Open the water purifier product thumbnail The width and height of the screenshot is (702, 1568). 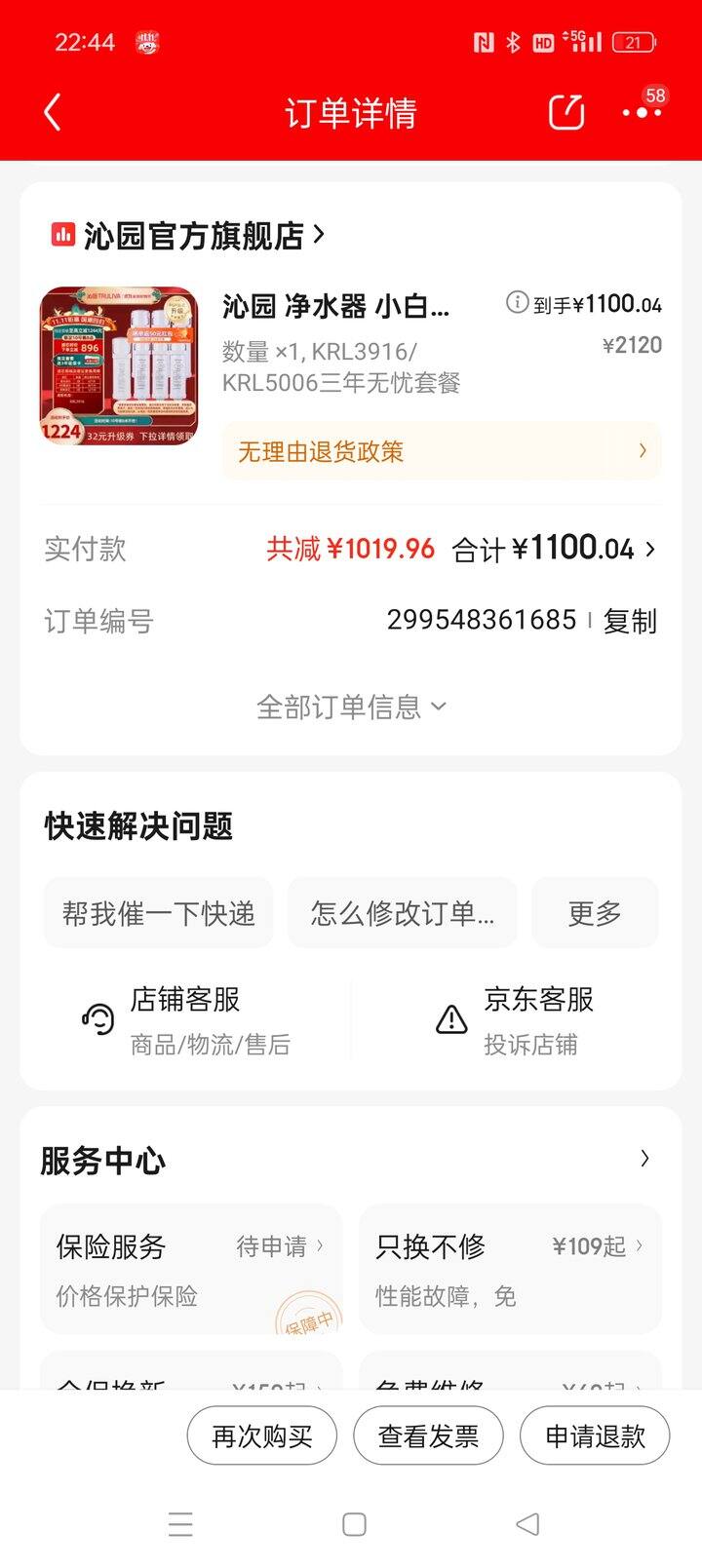pyautogui.click(x=119, y=365)
